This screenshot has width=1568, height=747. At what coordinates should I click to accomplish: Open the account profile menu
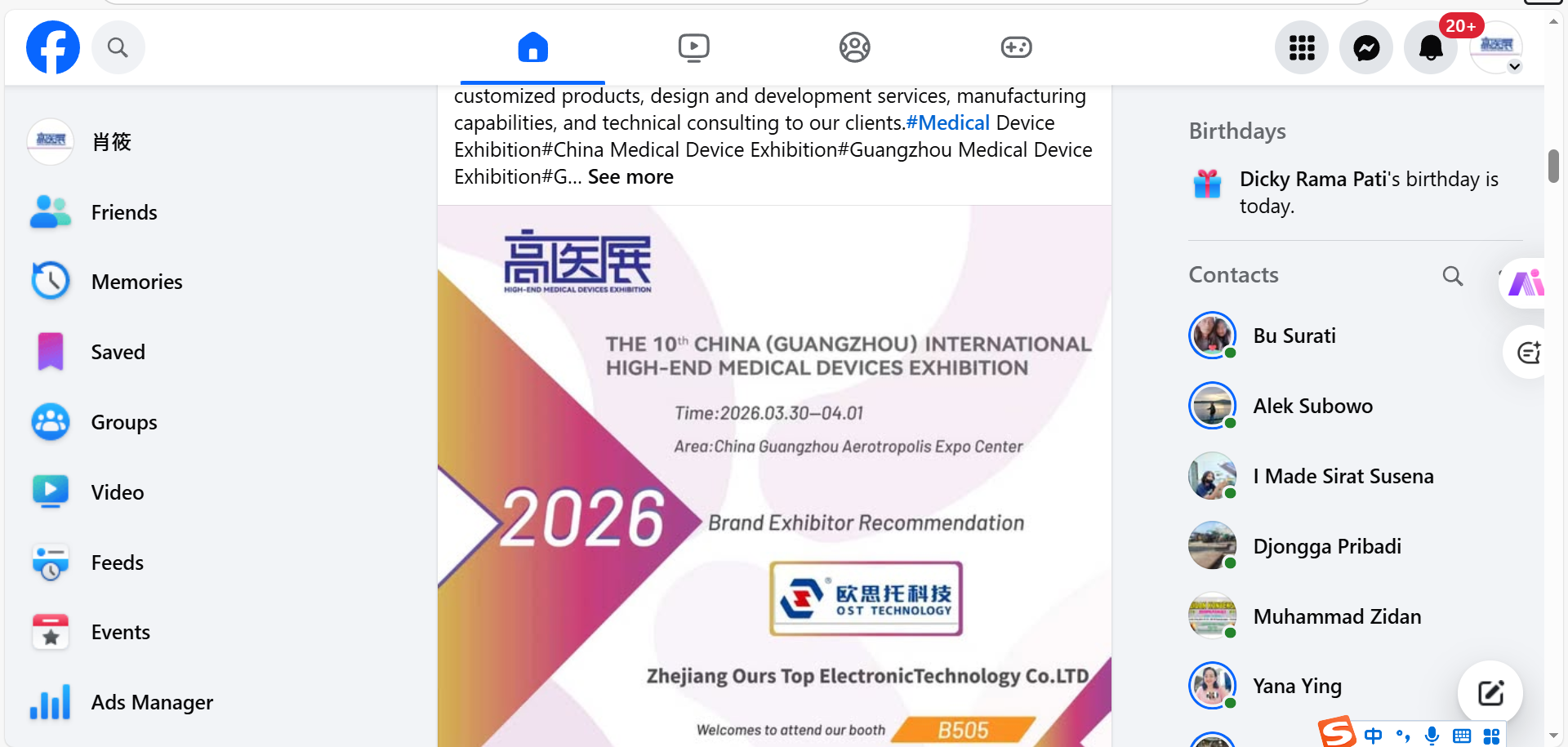(x=1495, y=47)
